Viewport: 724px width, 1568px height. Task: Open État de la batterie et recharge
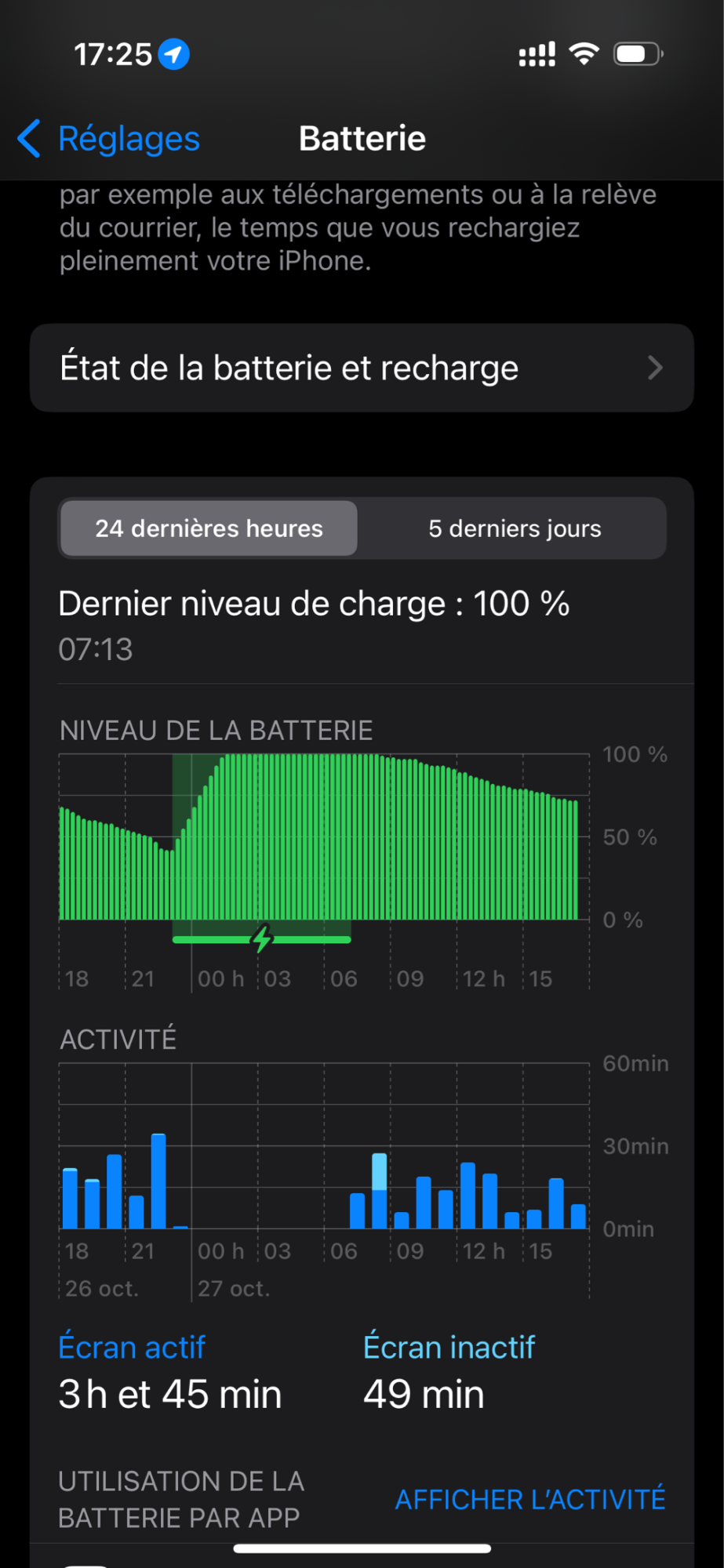point(362,368)
